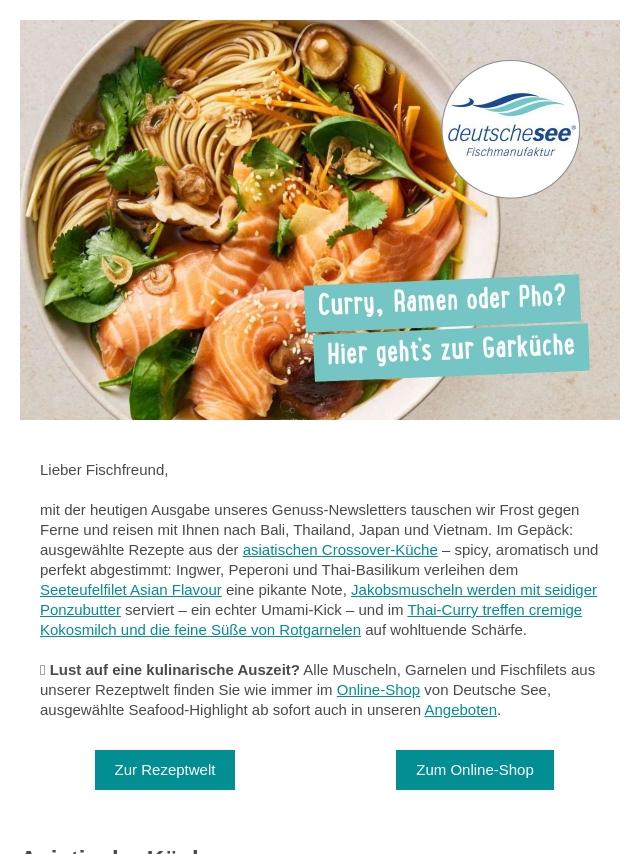Tap the Zum Online-Shop button
Image resolution: width=640 pixels, height=854 pixels.
pyautogui.click(x=475, y=770)
